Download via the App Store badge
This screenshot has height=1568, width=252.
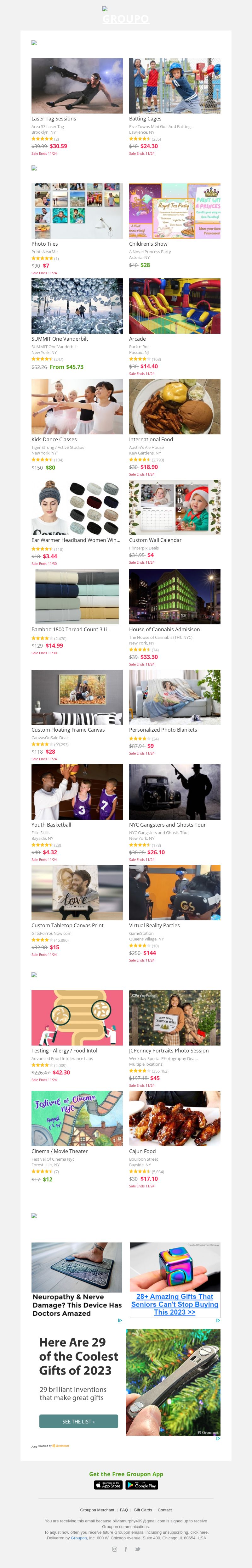[x=108, y=1485]
